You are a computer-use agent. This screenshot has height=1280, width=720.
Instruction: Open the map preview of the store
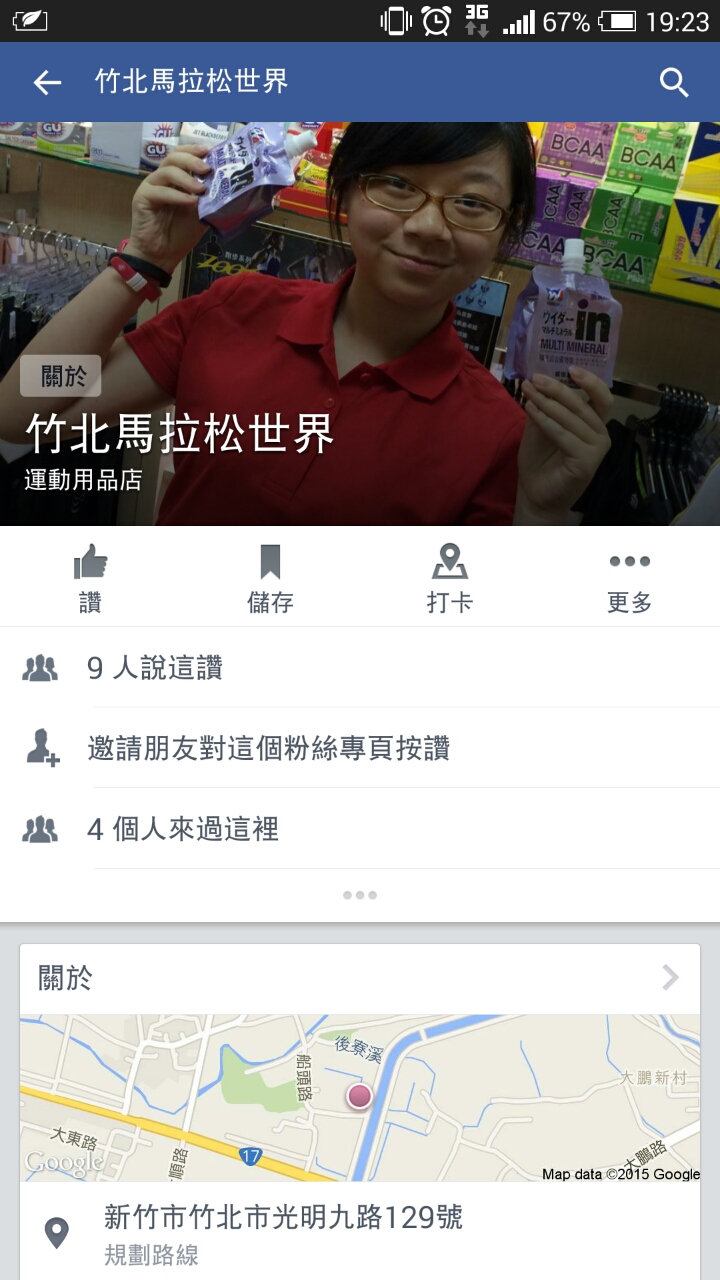(x=360, y=1097)
